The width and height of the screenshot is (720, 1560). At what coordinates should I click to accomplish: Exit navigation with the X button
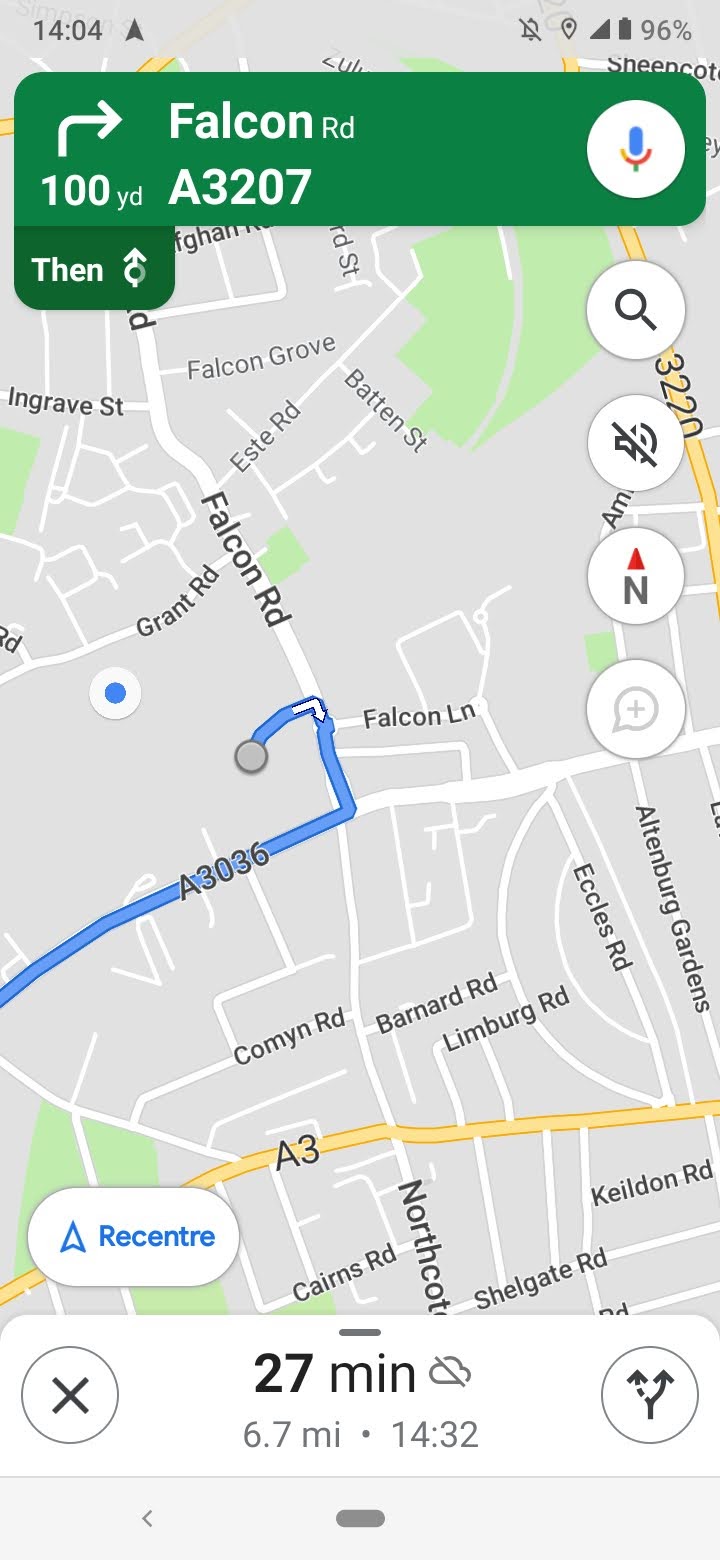70,1395
